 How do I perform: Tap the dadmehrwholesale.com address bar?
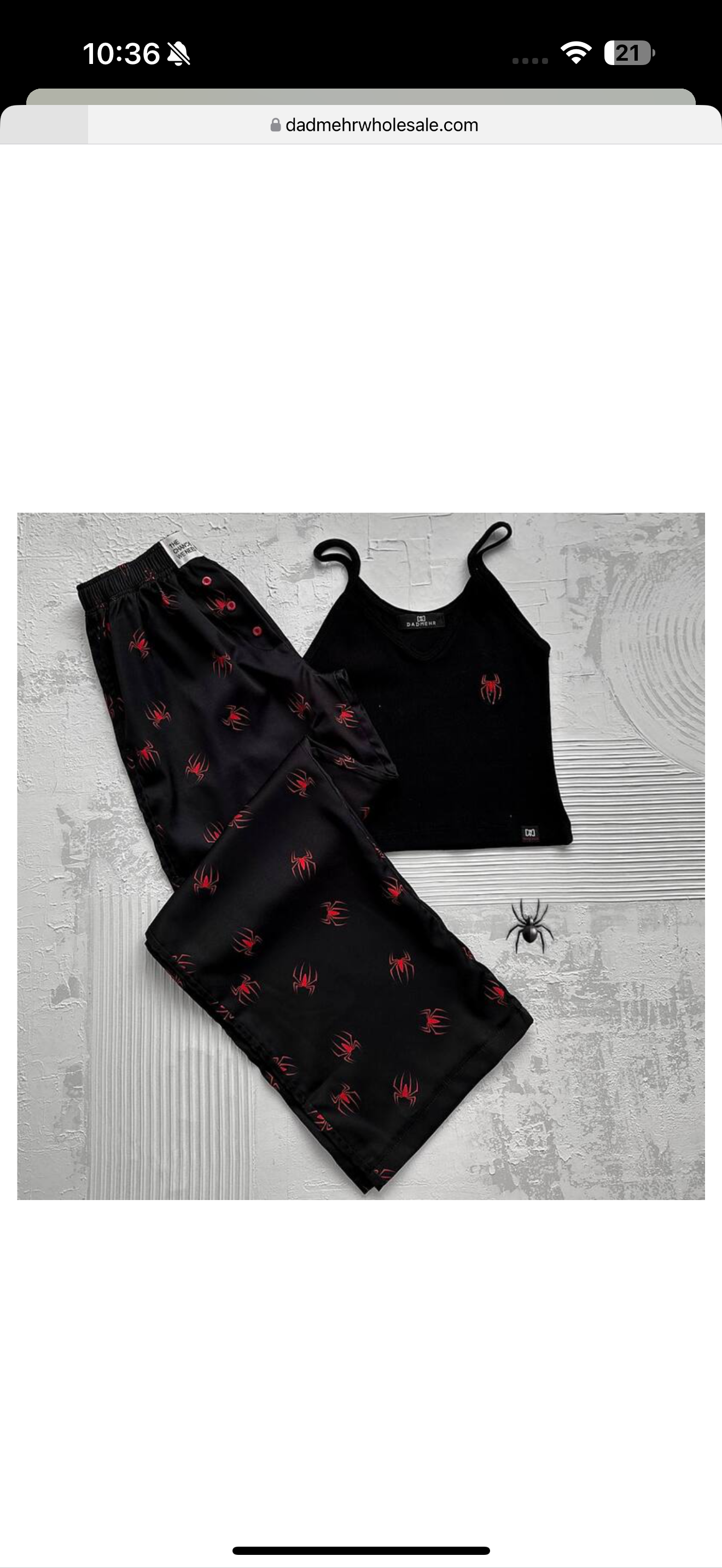coord(374,125)
